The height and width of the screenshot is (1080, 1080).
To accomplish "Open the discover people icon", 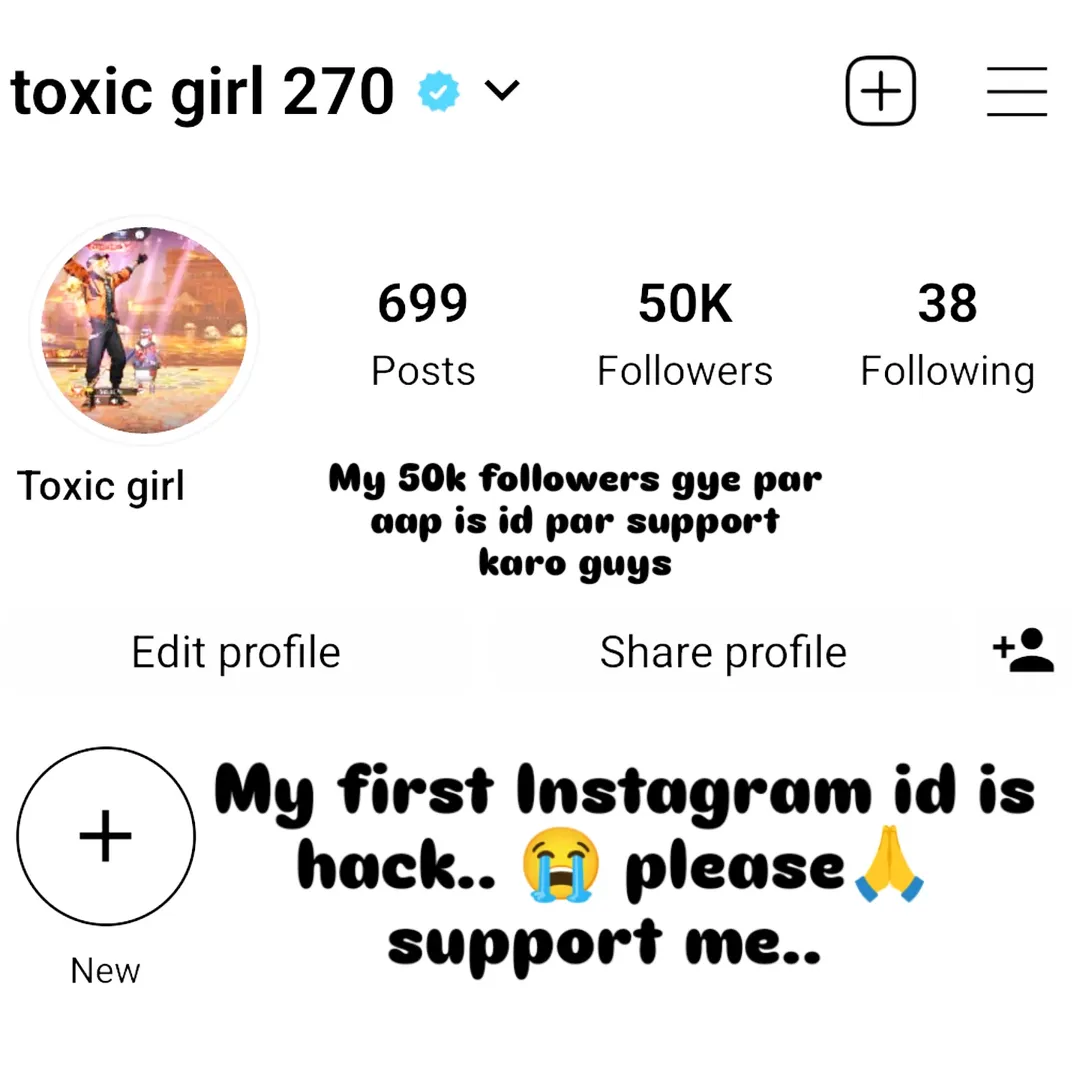I will click(1024, 651).
